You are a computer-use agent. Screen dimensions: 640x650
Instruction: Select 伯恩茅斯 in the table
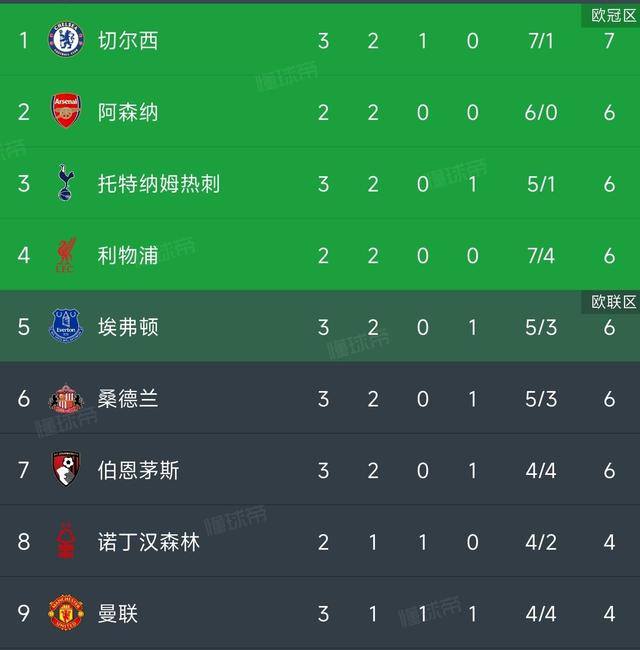click(x=138, y=470)
